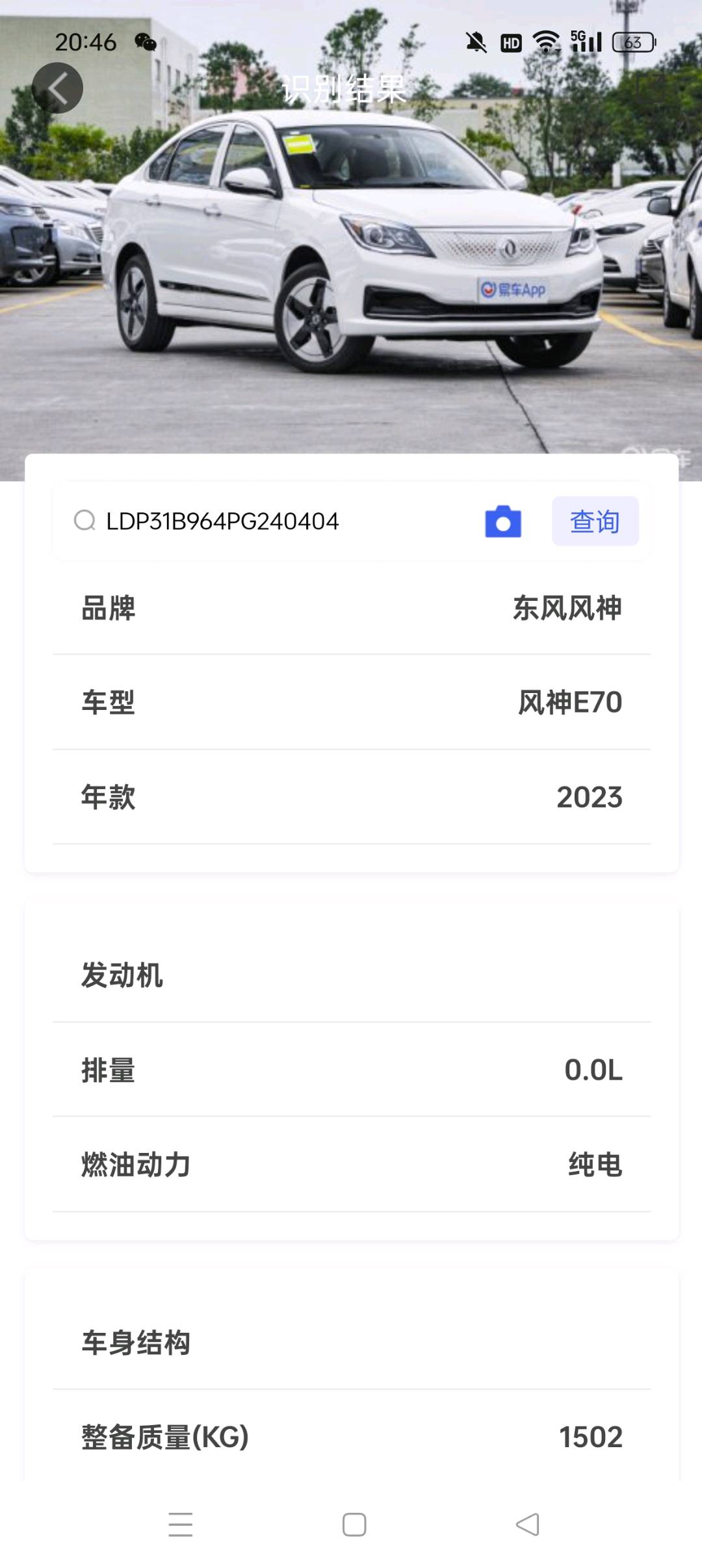Open the camera to scan a VIN
702x1568 pixels.
503,522
